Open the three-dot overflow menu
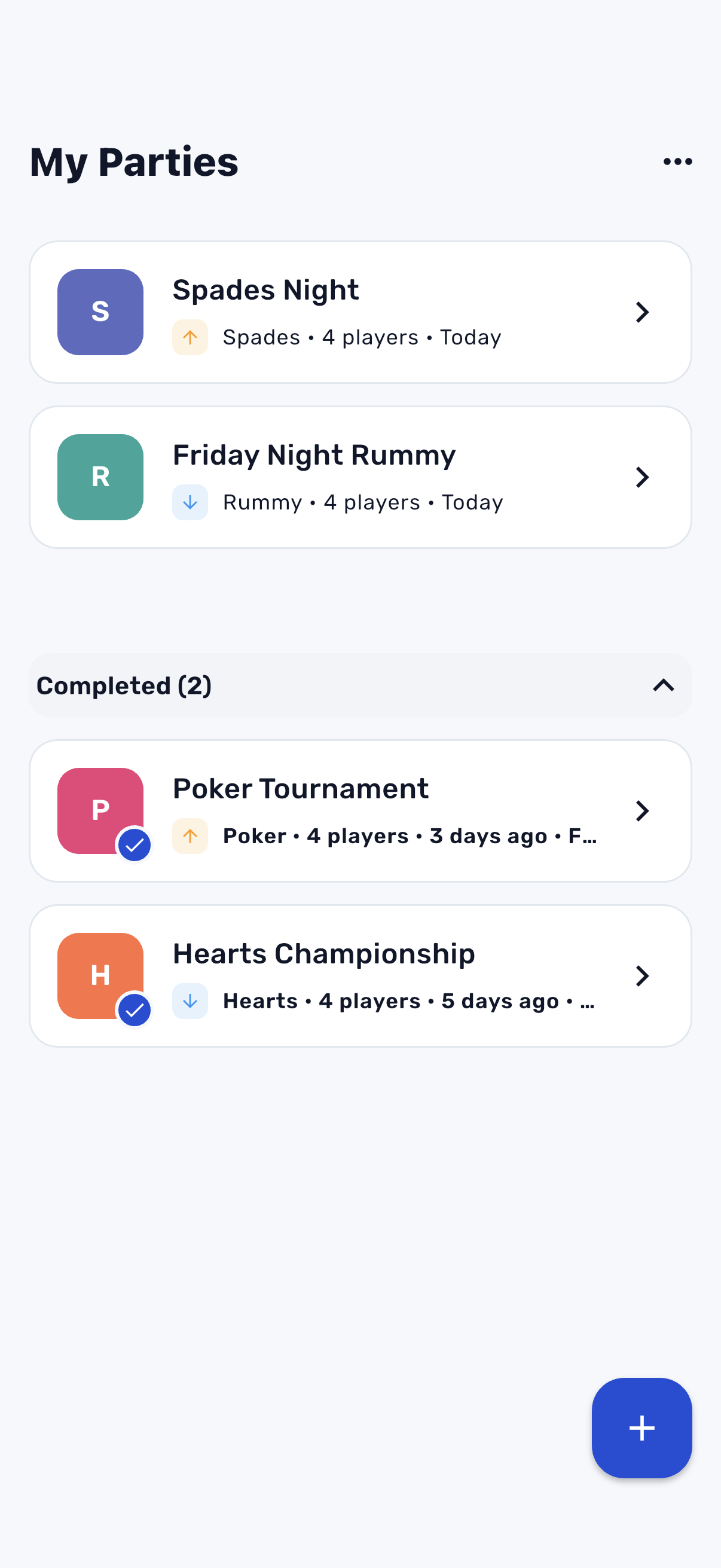 677,161
